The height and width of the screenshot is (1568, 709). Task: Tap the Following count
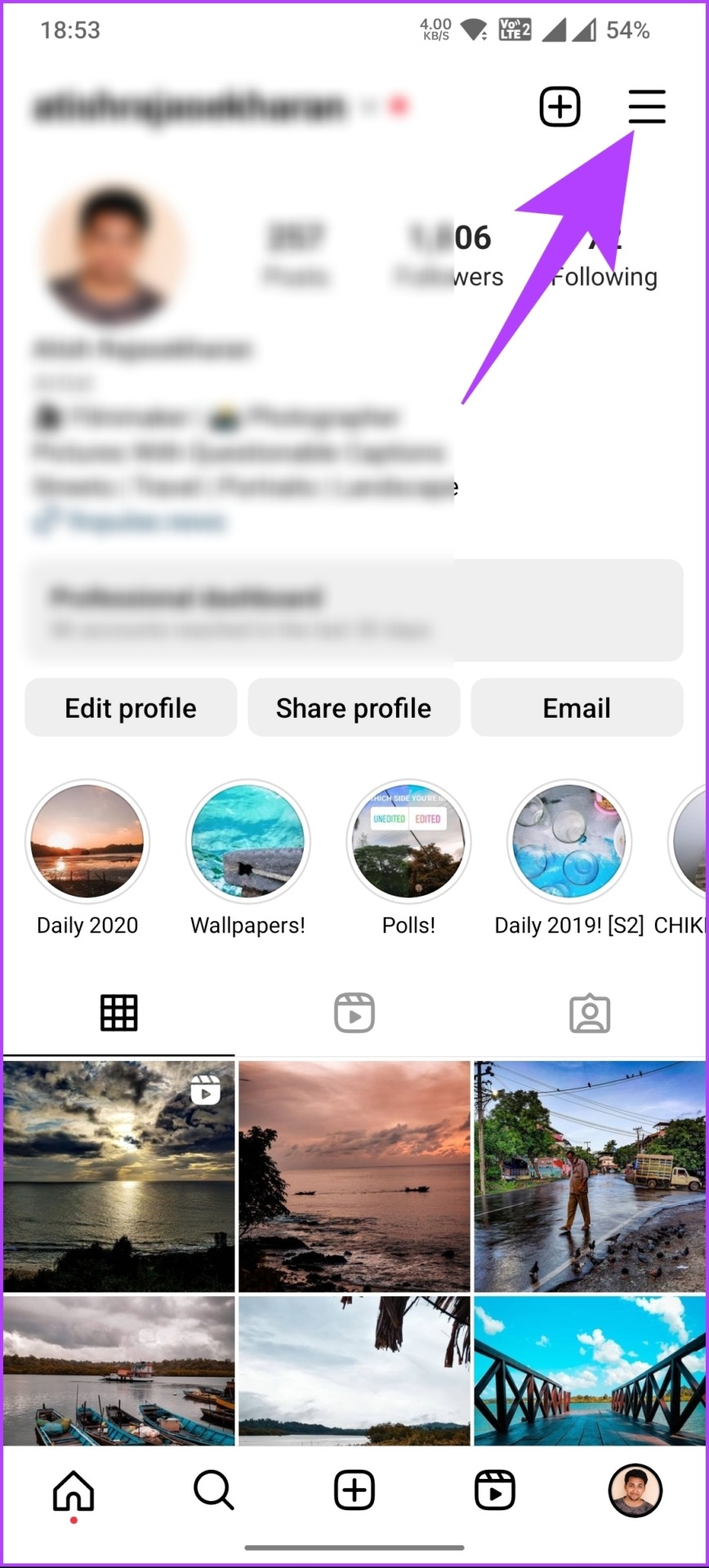pyautogui.click(x=604, y=257)
